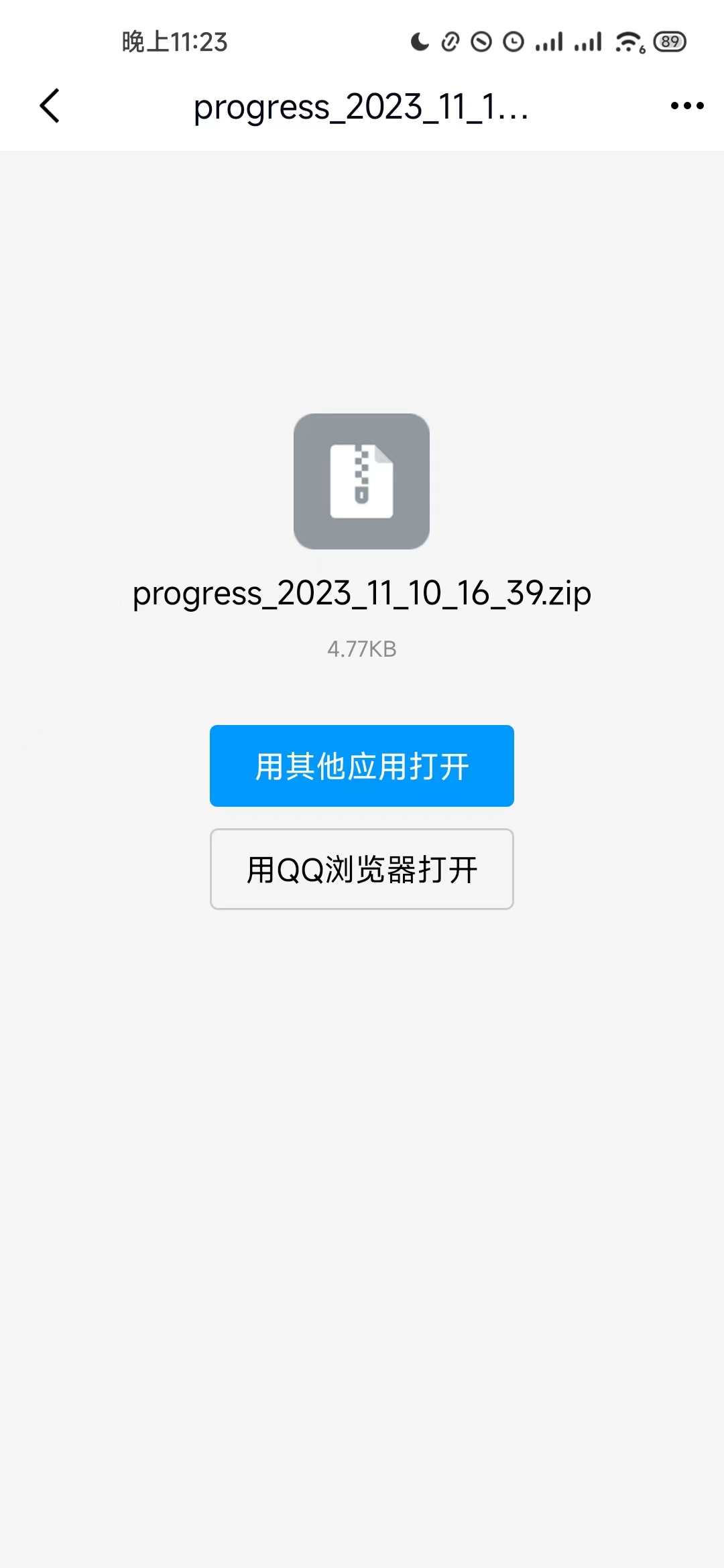The height and width of the screenshot is (1568, 724).
Task: Open the three-dot overflow menu
Action: tap(687, 106)
